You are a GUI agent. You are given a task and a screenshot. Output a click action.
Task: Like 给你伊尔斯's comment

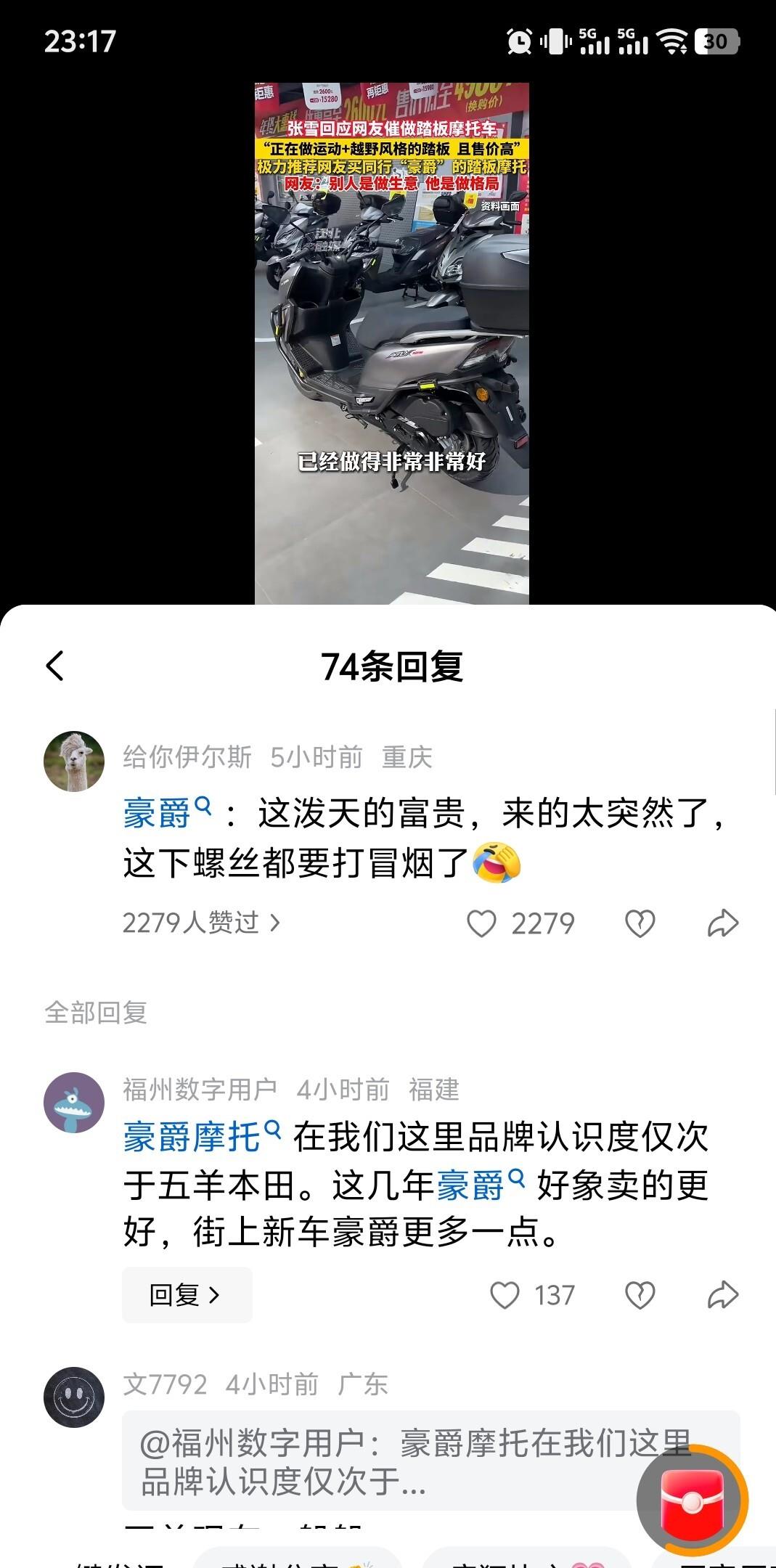click(x=481, y=923)
